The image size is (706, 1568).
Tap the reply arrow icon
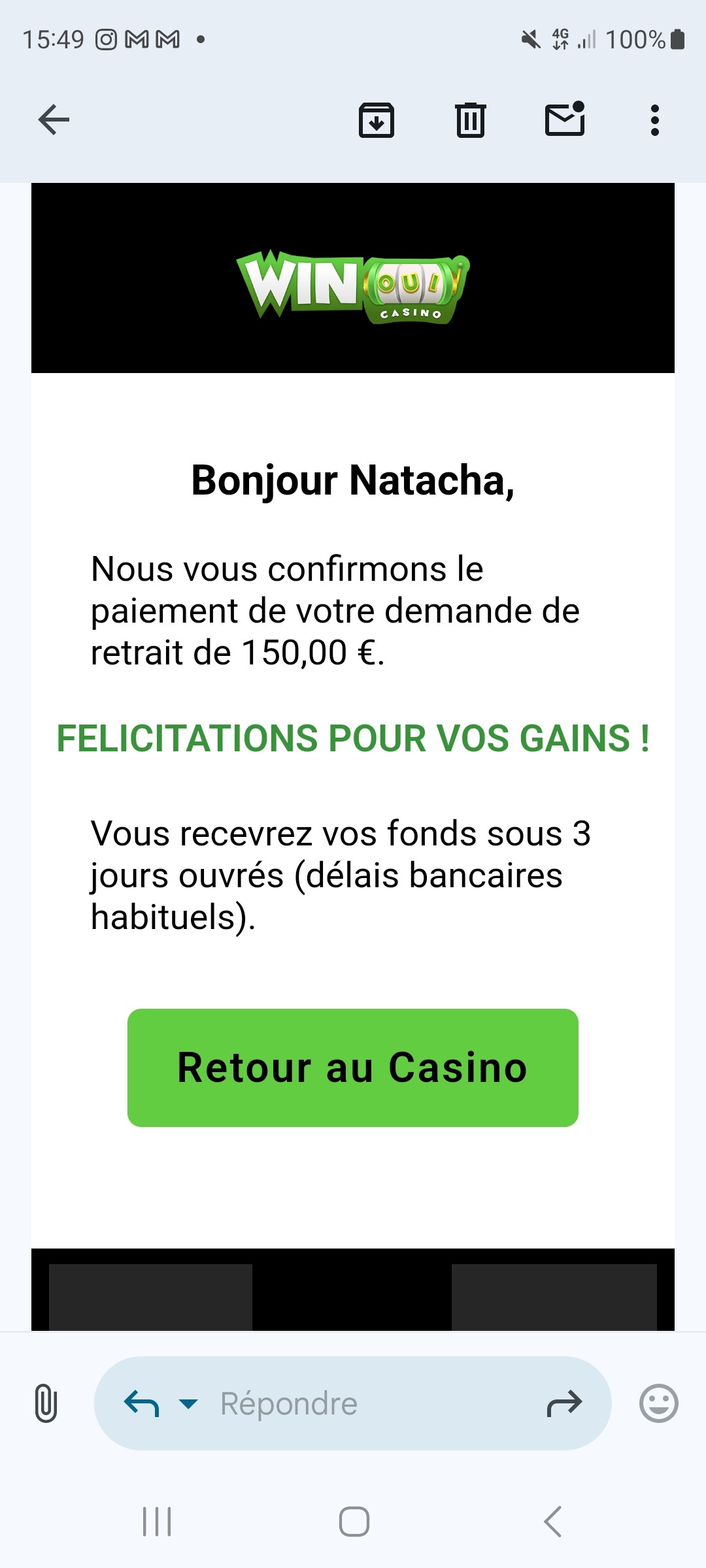(x=142, y=1403)
